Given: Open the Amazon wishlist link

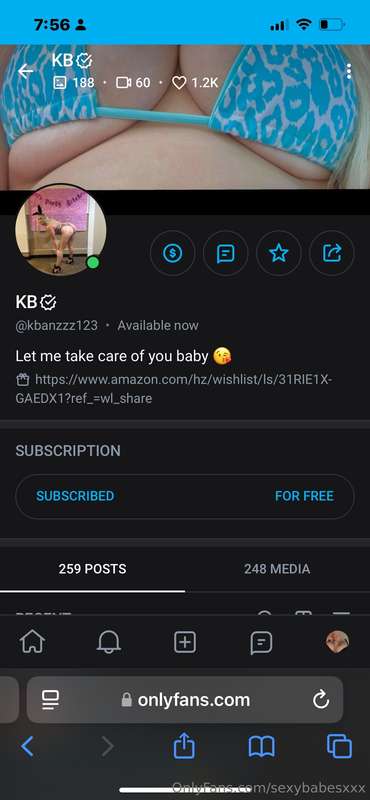Looking at the screenshot, I should coord(175,389).
